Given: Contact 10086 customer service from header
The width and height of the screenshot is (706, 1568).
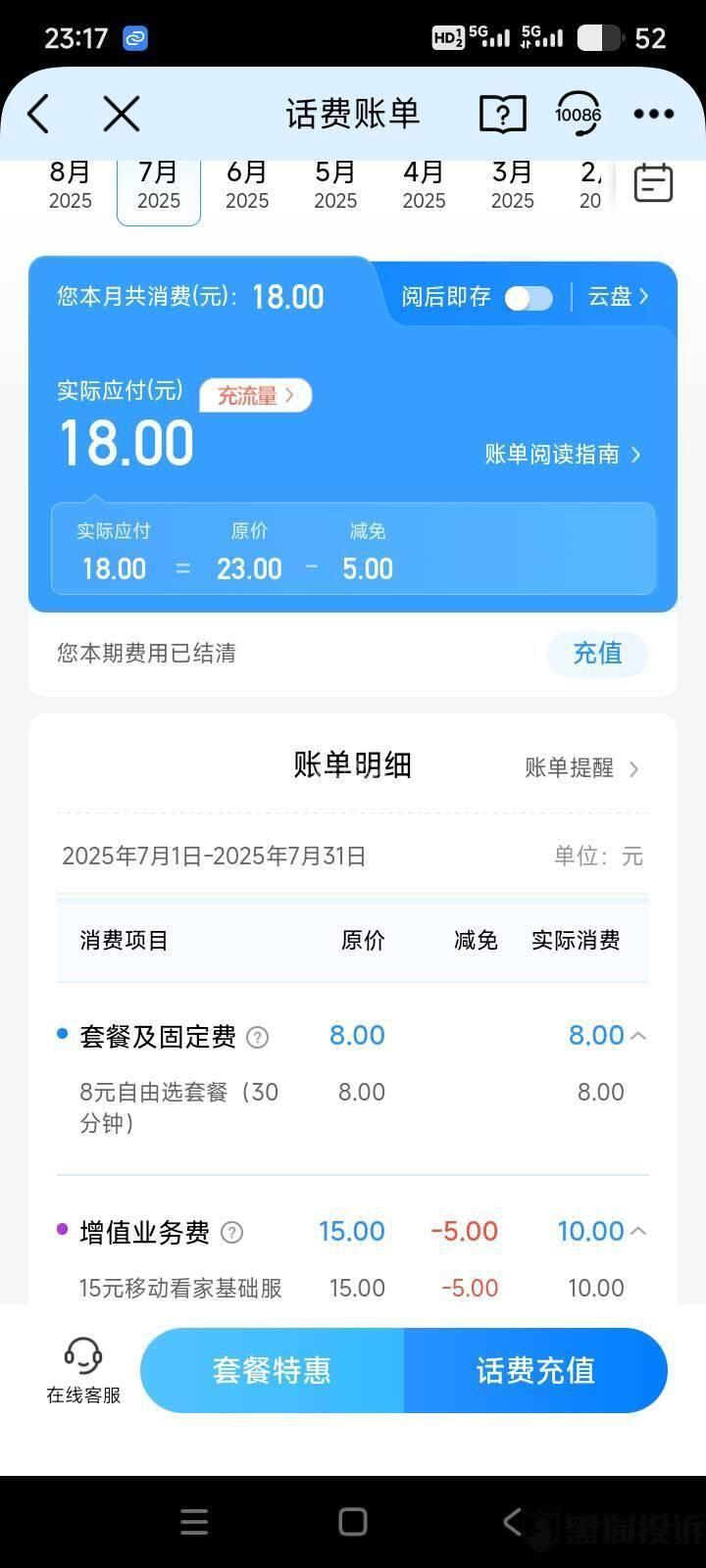Looking at the screenshot, I should [x=579, y=115].
